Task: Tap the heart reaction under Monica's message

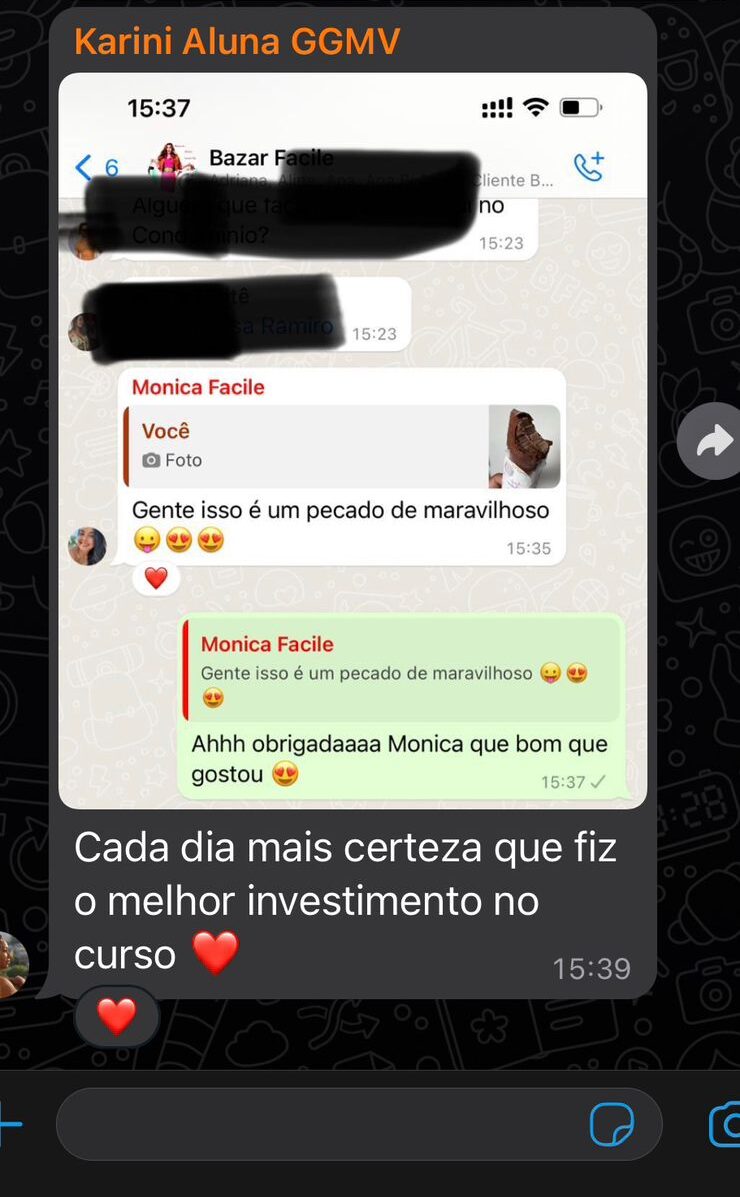Action: 156,577
